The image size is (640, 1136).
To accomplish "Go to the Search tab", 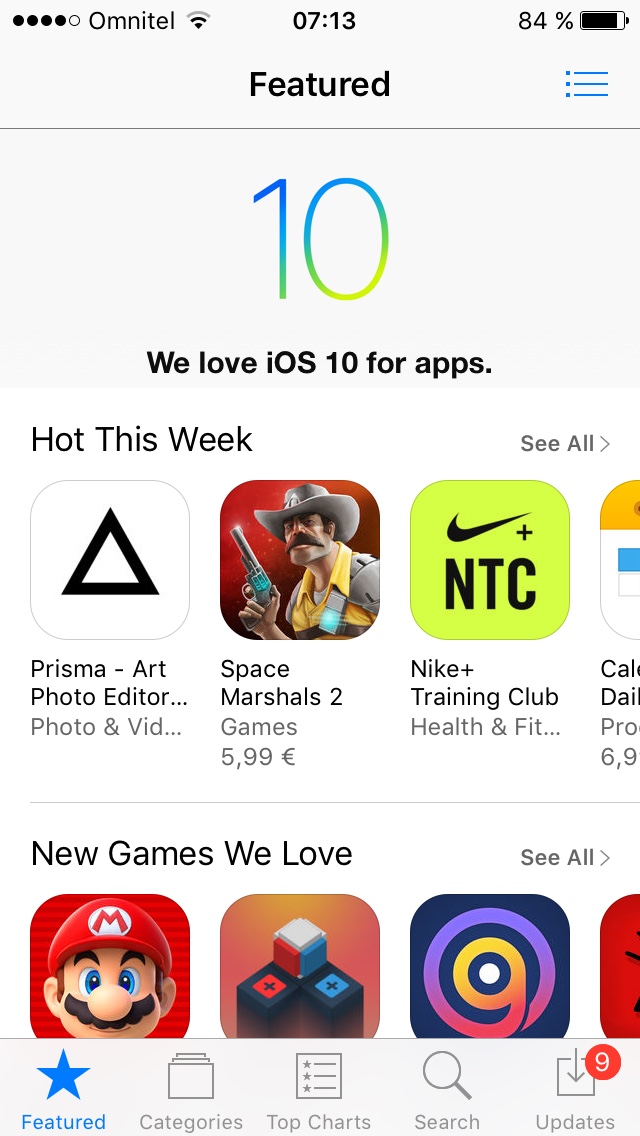I will [x=447, y=1090].
